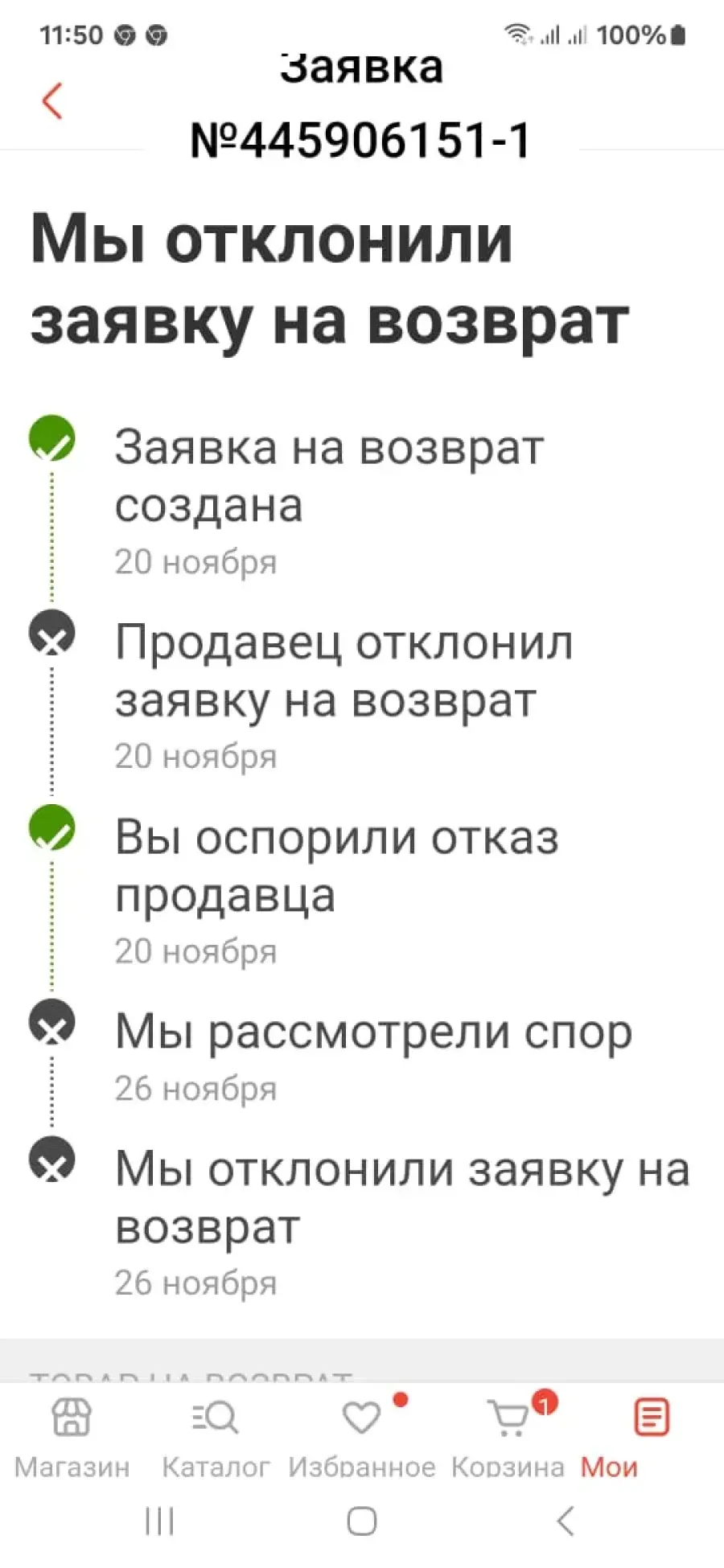
Task: Switch to the Магазин tab
Action: 72,1439
